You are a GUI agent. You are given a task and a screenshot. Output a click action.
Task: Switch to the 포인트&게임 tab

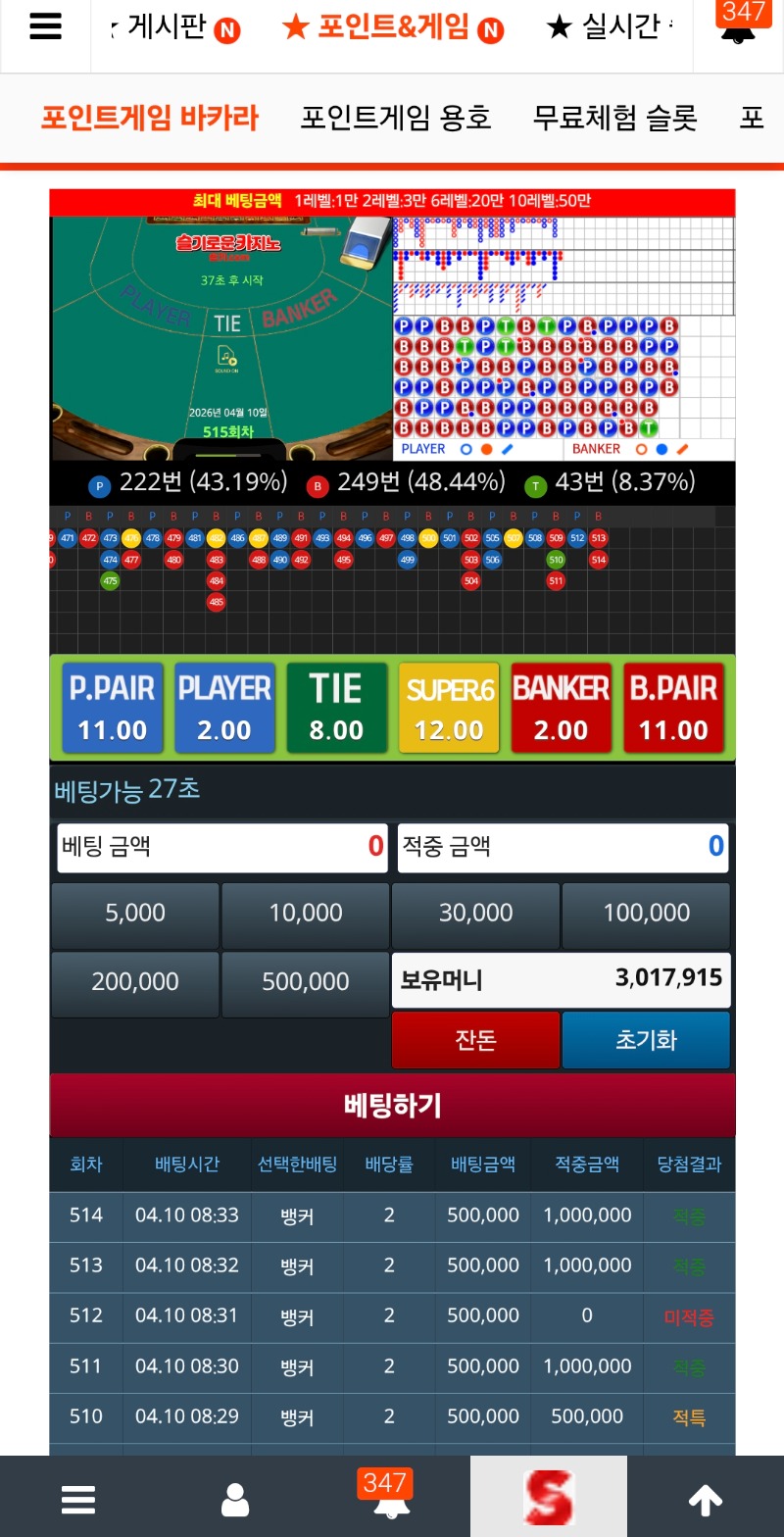pyautogui.click(x=392, y=28)
